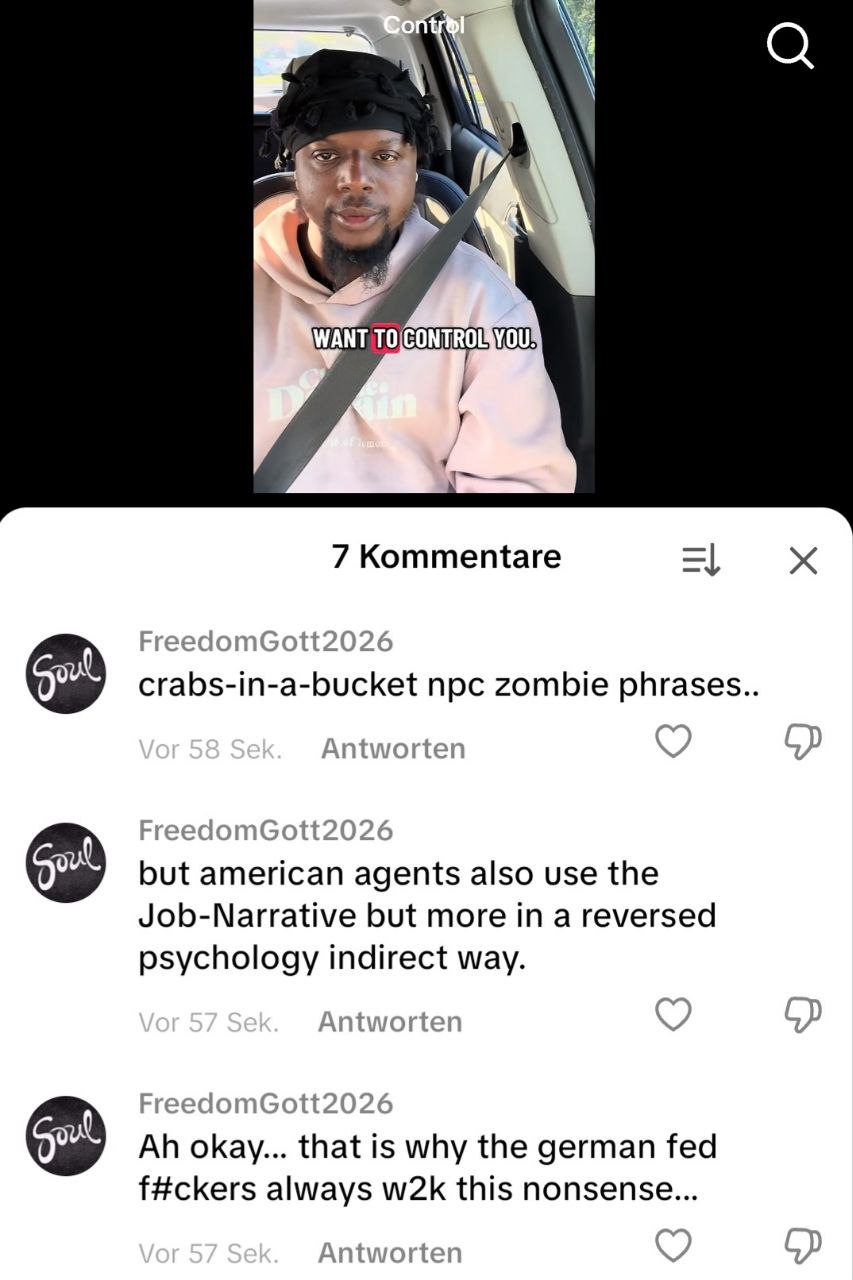The width and height of the screenshot is (853, 1280).
Task: Reply to the american agents comment
Action: click(x=390, y=1021)
